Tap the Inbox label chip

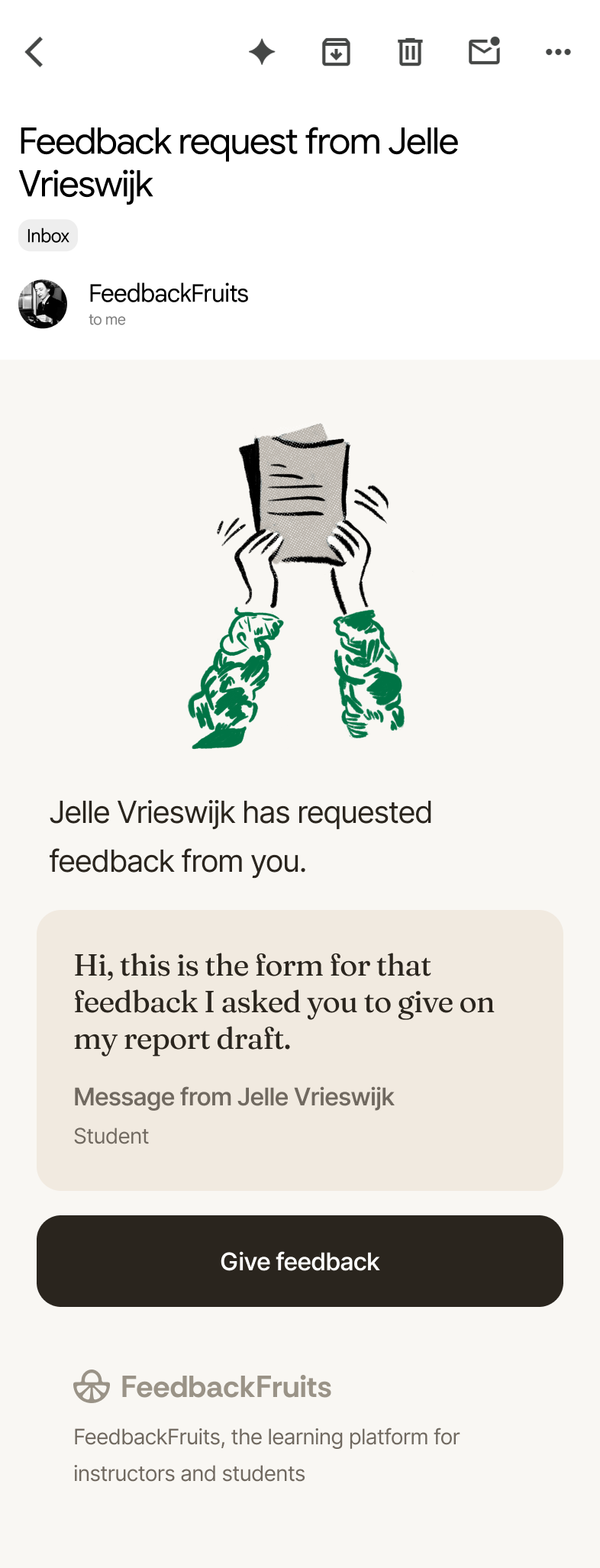tap(48, 236)
